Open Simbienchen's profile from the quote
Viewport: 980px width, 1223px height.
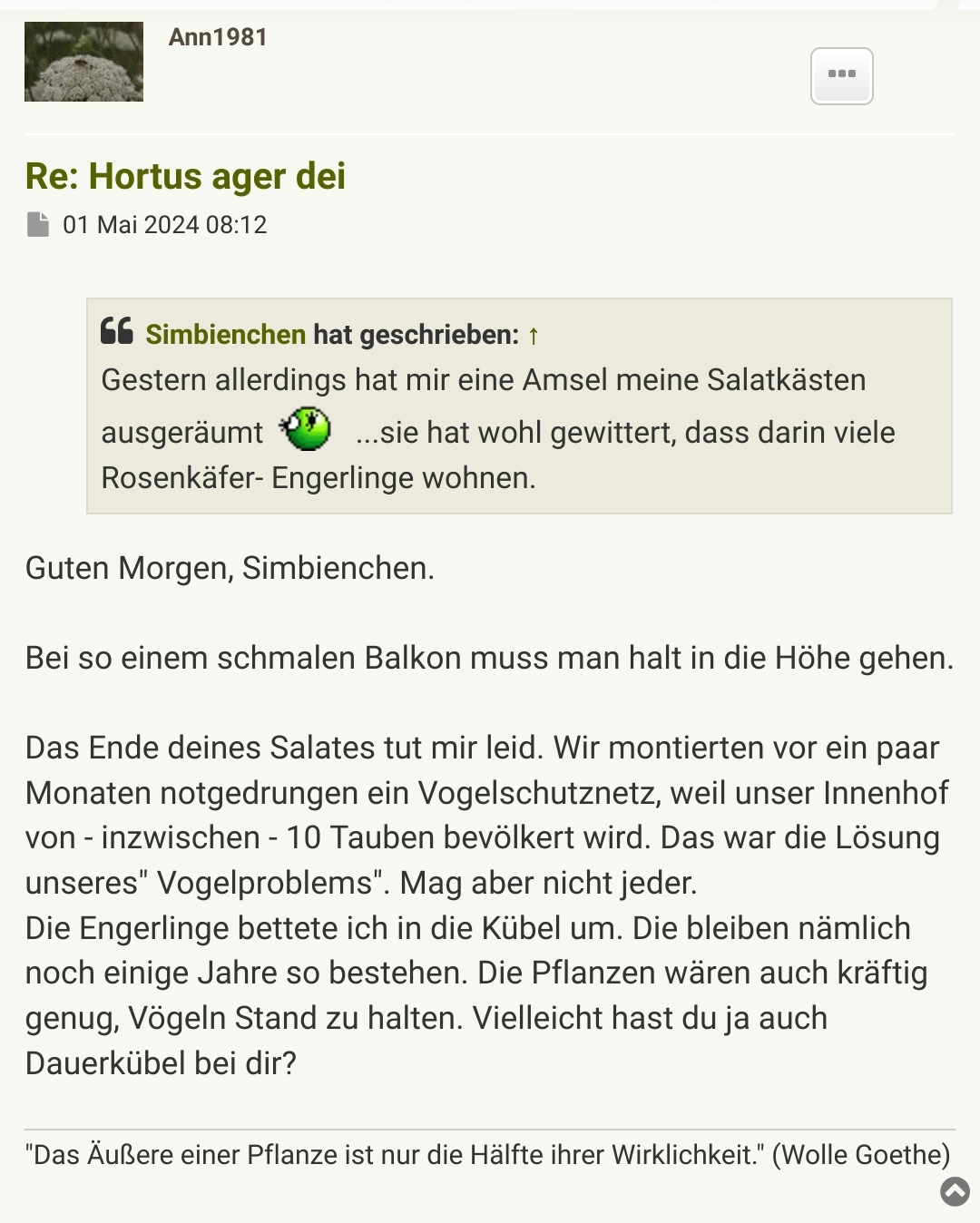(225, 335)
